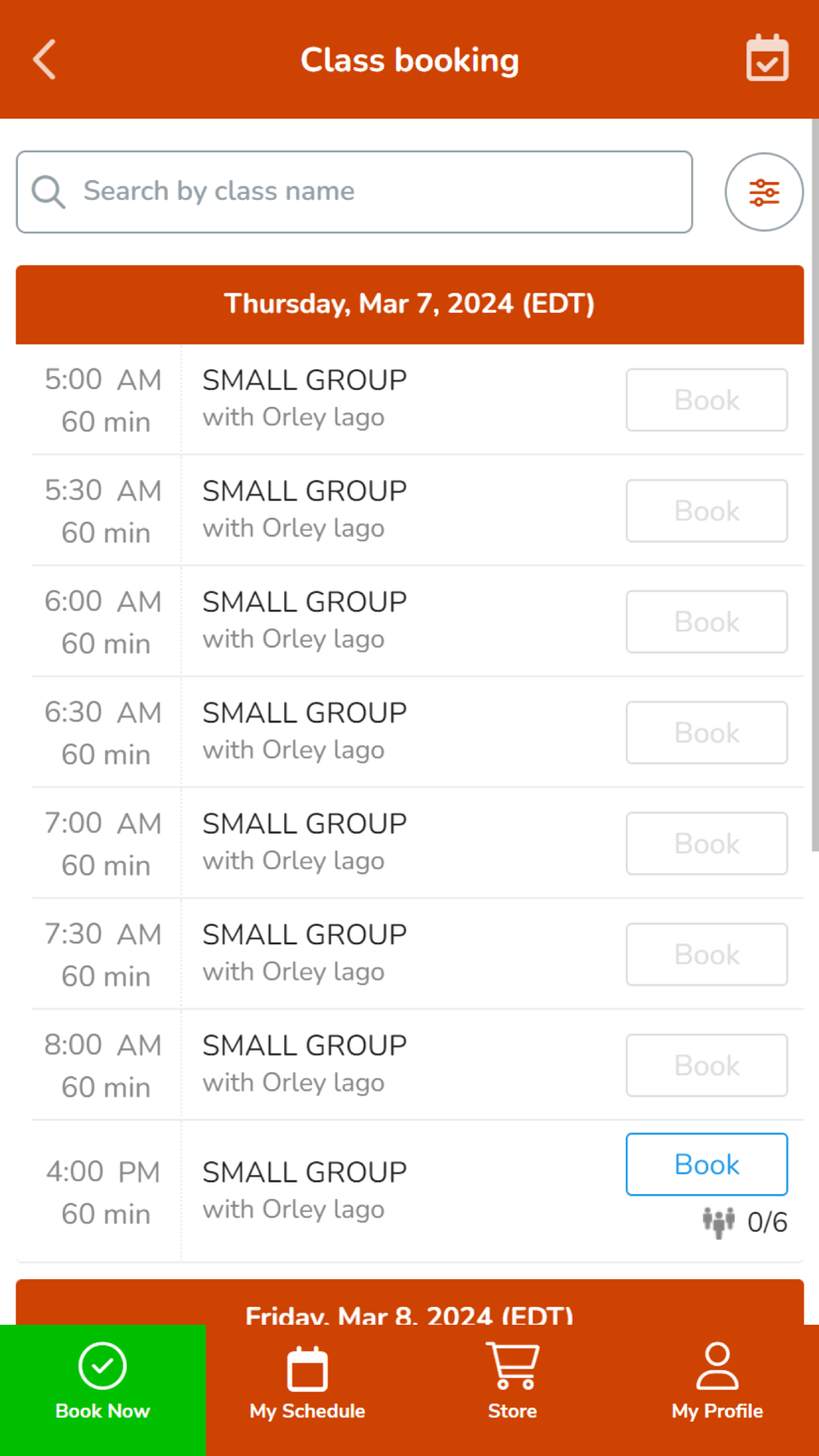Open the calendar icon in the header
The image size is (819, 1456).
tap(767, 58)
